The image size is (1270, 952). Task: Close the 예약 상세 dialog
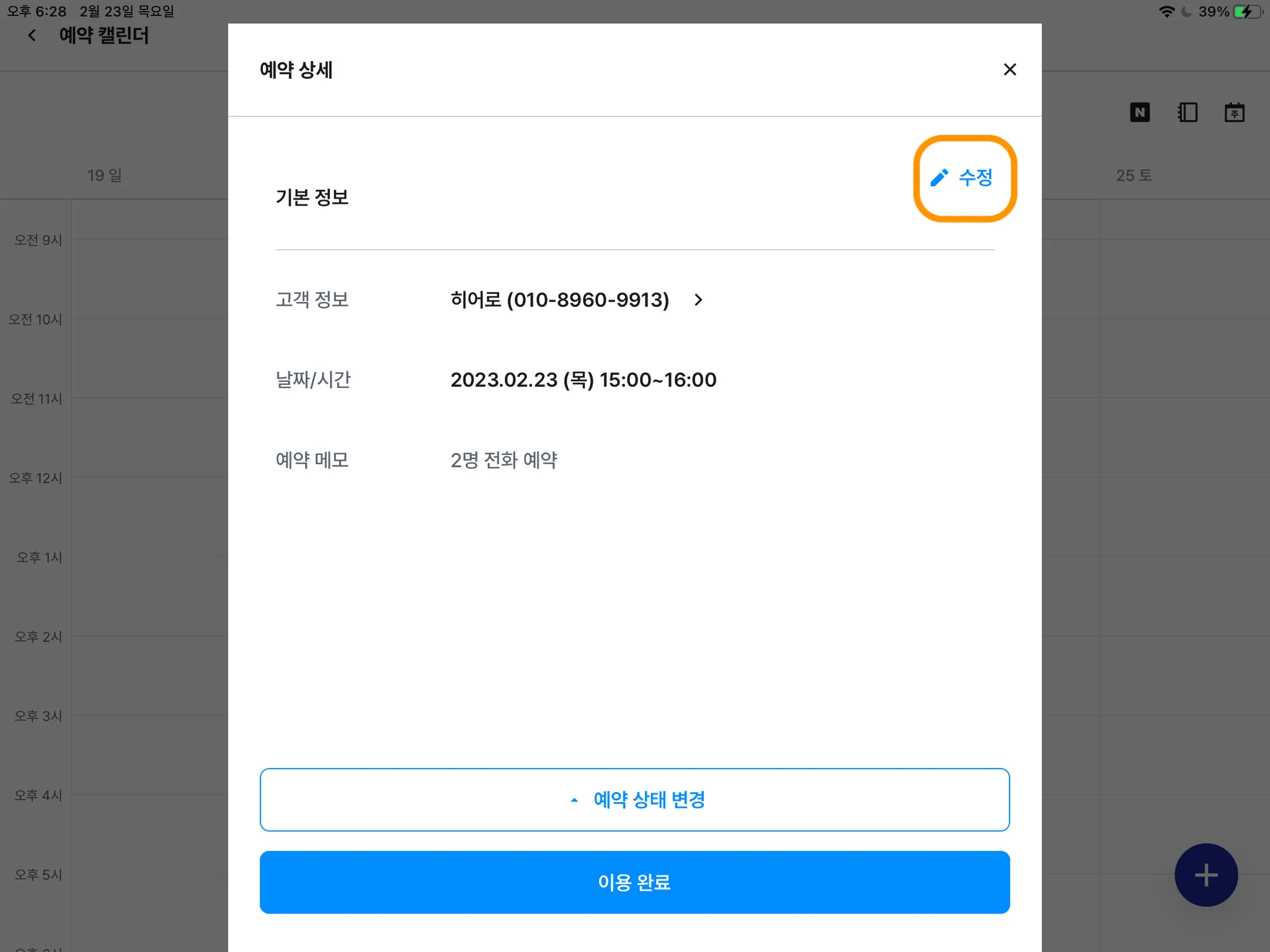1010,69
